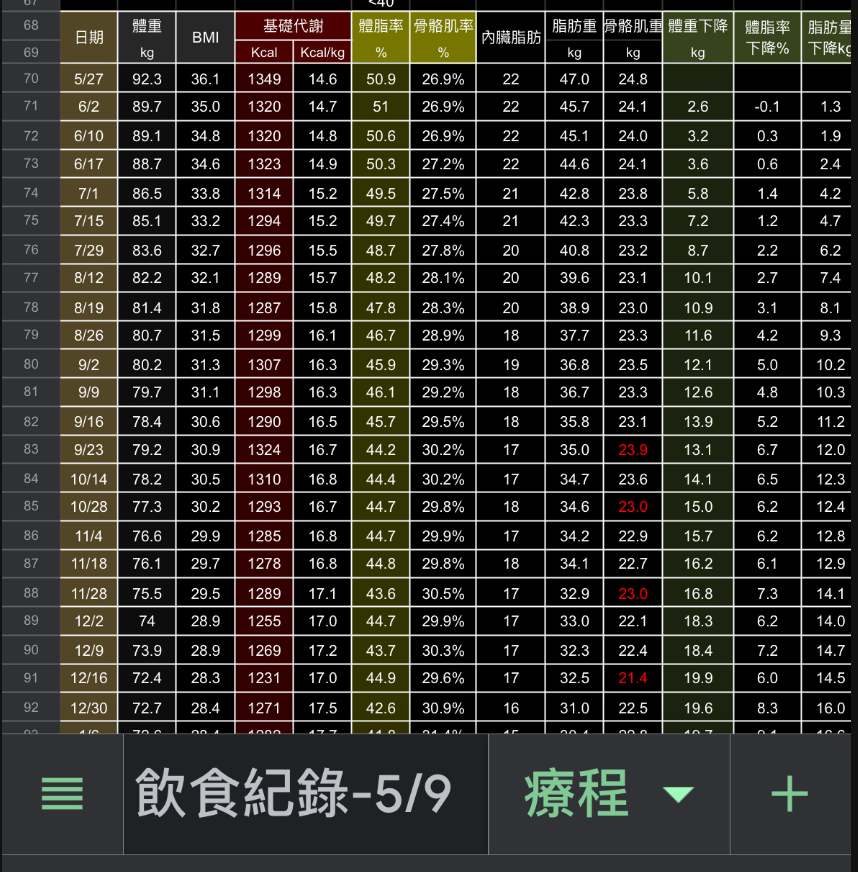This screenshot has height=872, width=858.
Task: Open the all-sheets list menu
Action: [x=62, y=795]
